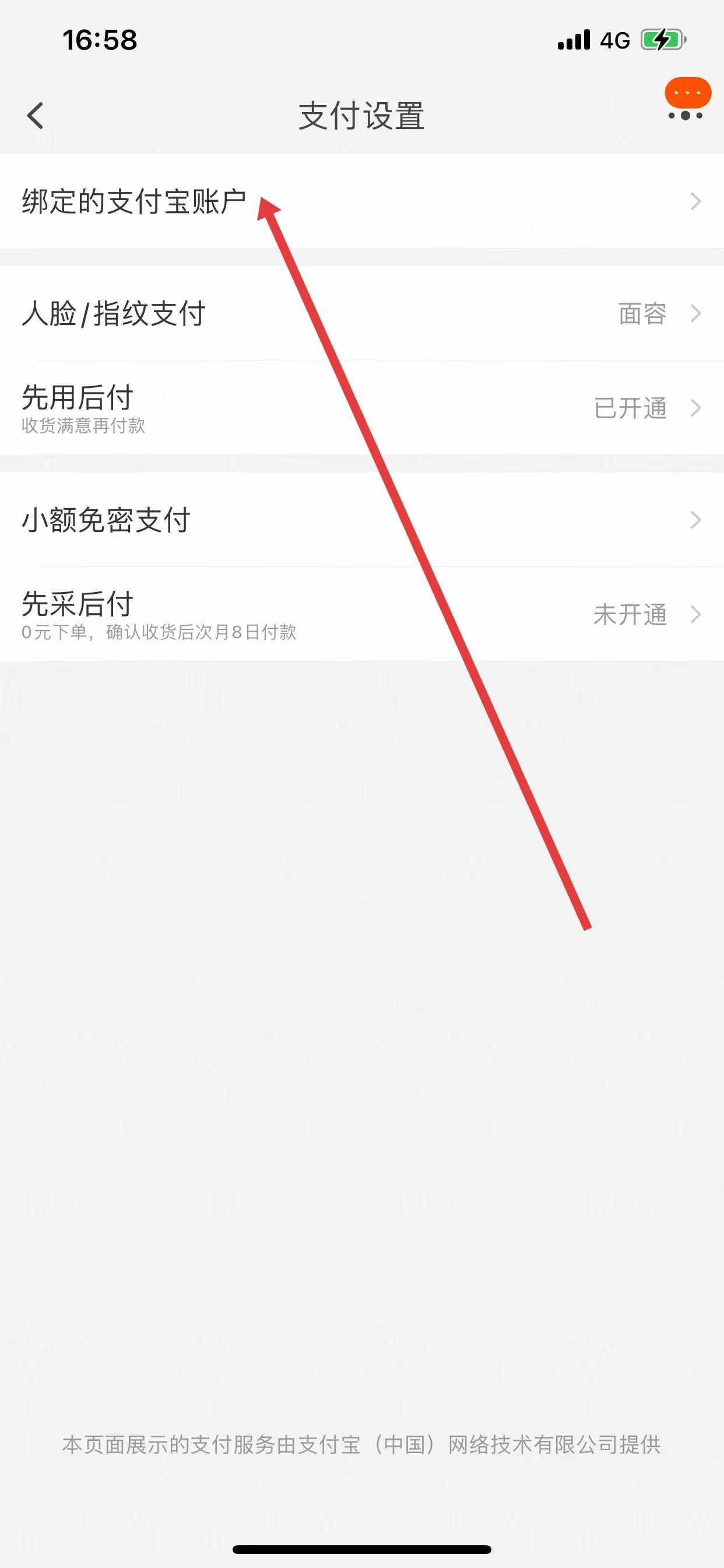Go back from 支付设置 page

(x=36, y=116)
